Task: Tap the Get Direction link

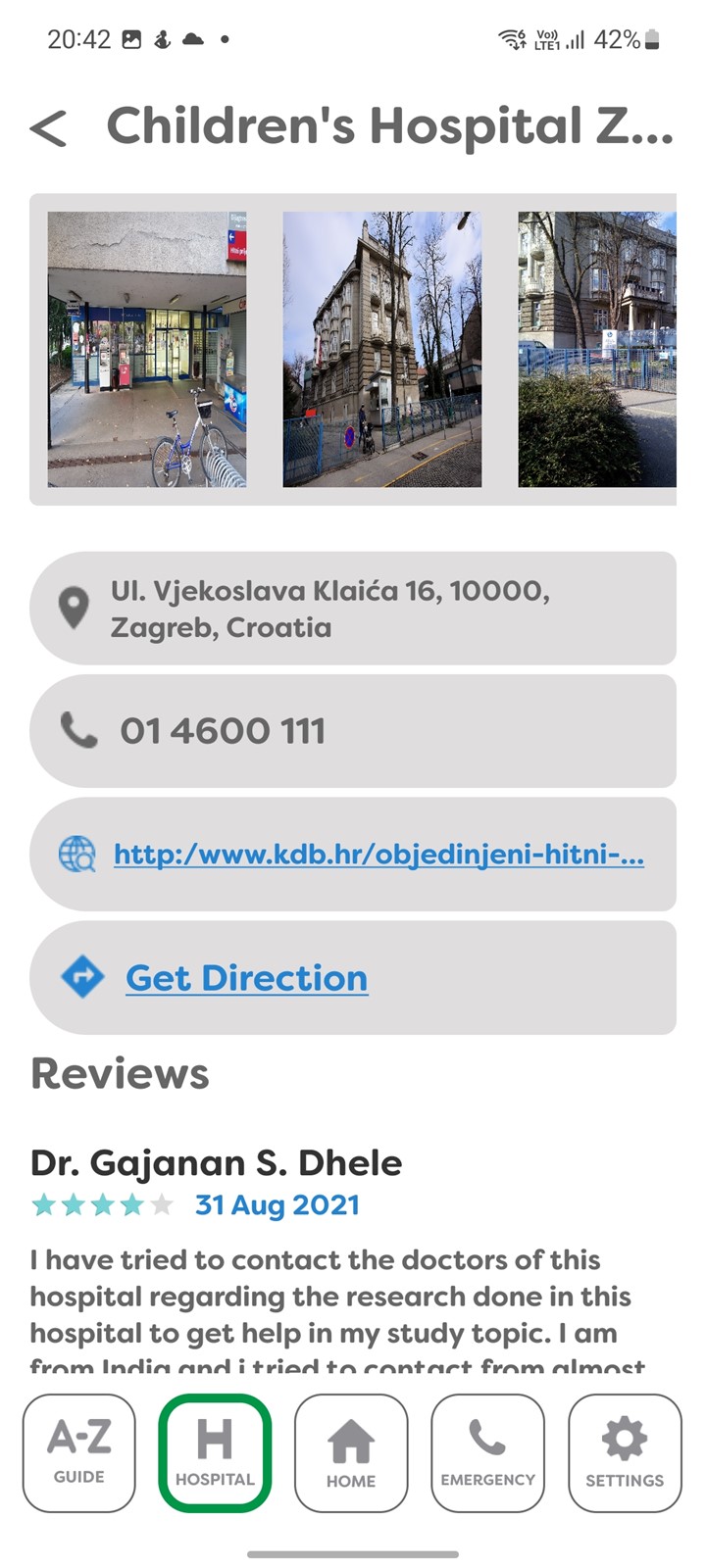Action: click(x=246, y=978)
